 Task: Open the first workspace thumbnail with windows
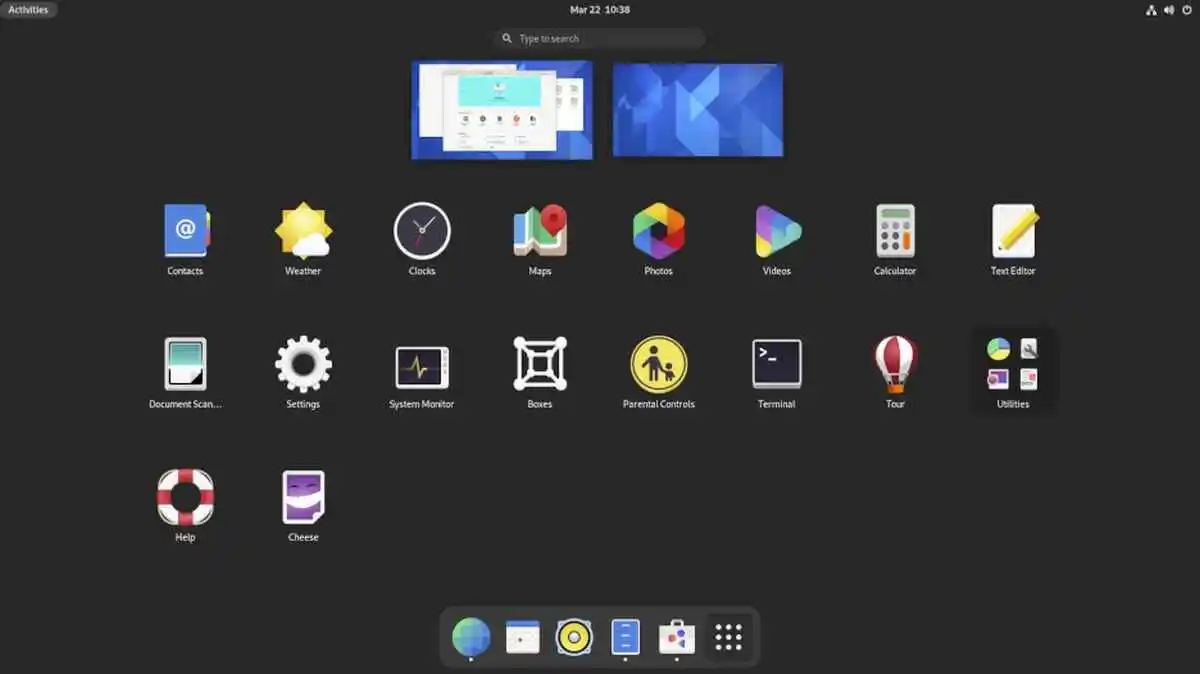[x=502, y=110]
